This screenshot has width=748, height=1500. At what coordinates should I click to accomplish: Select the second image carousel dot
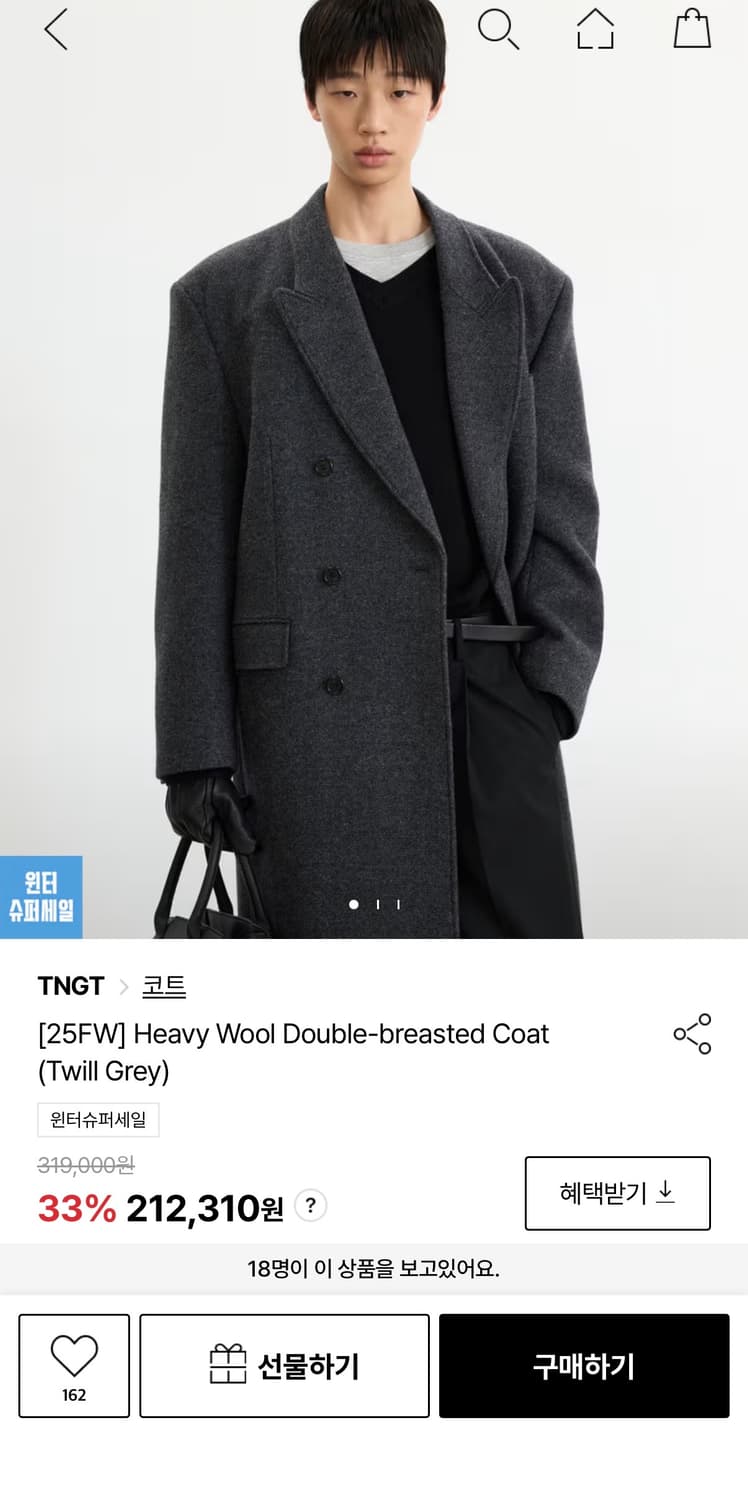pos(378,904)
